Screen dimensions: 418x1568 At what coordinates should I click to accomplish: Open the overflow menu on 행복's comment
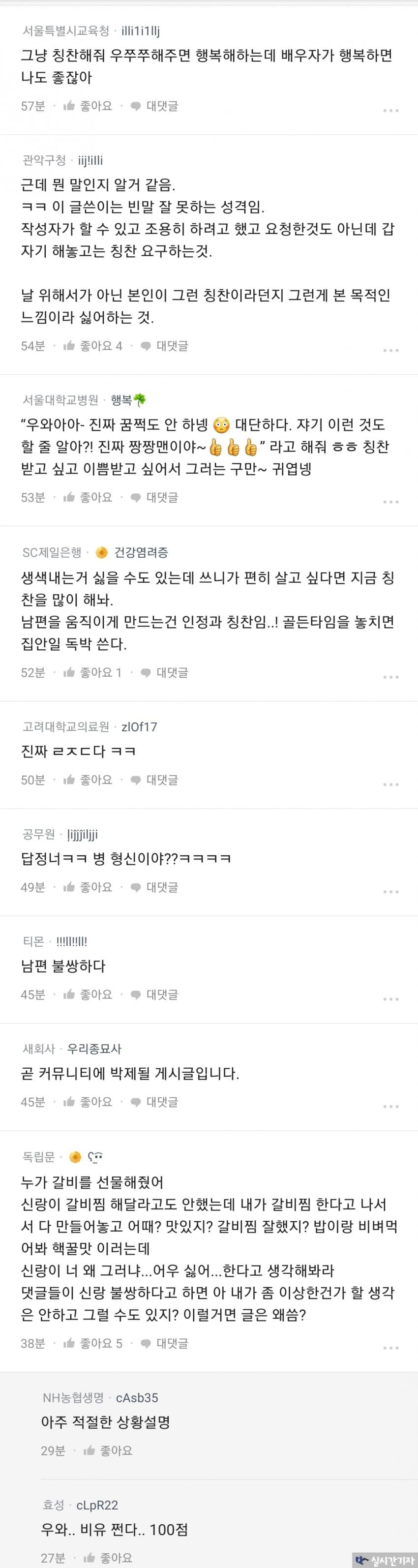[x=390, y=502]
